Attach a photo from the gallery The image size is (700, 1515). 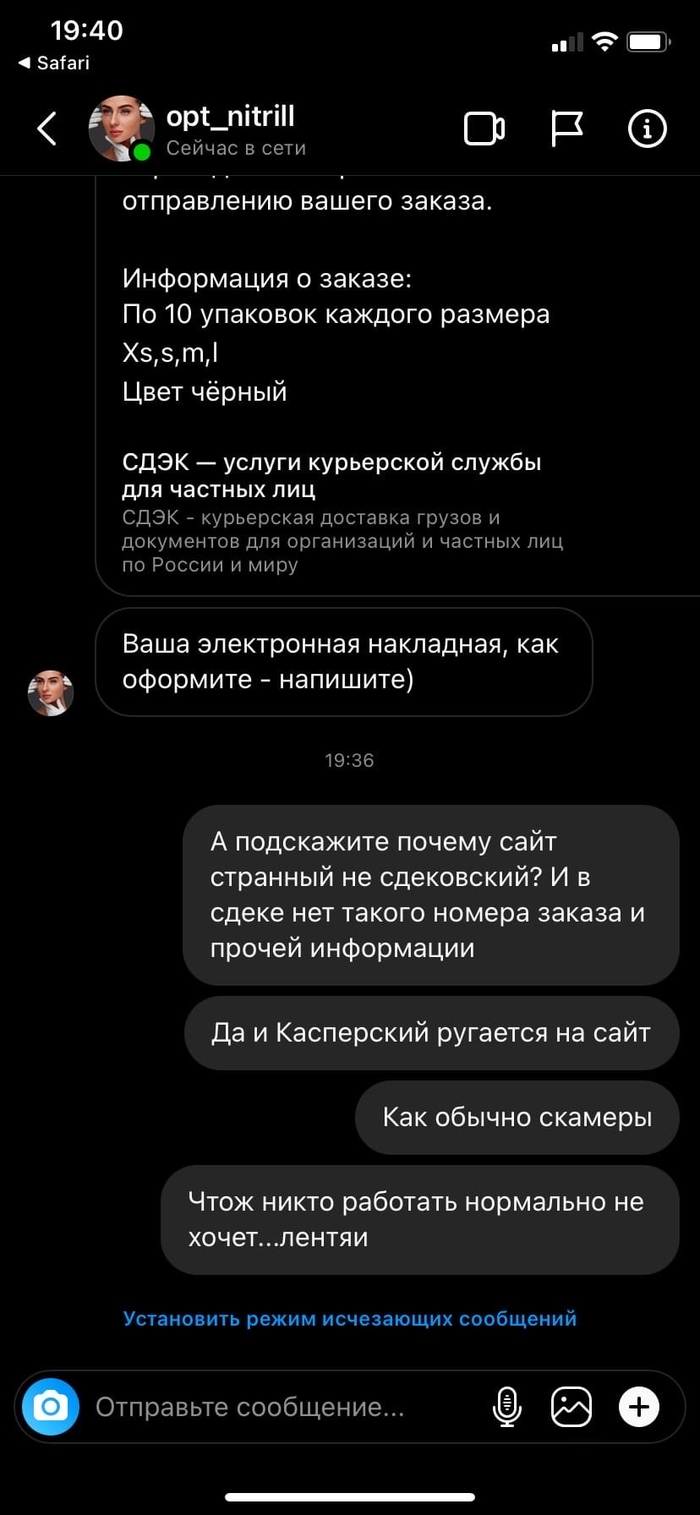[572, 1407]
